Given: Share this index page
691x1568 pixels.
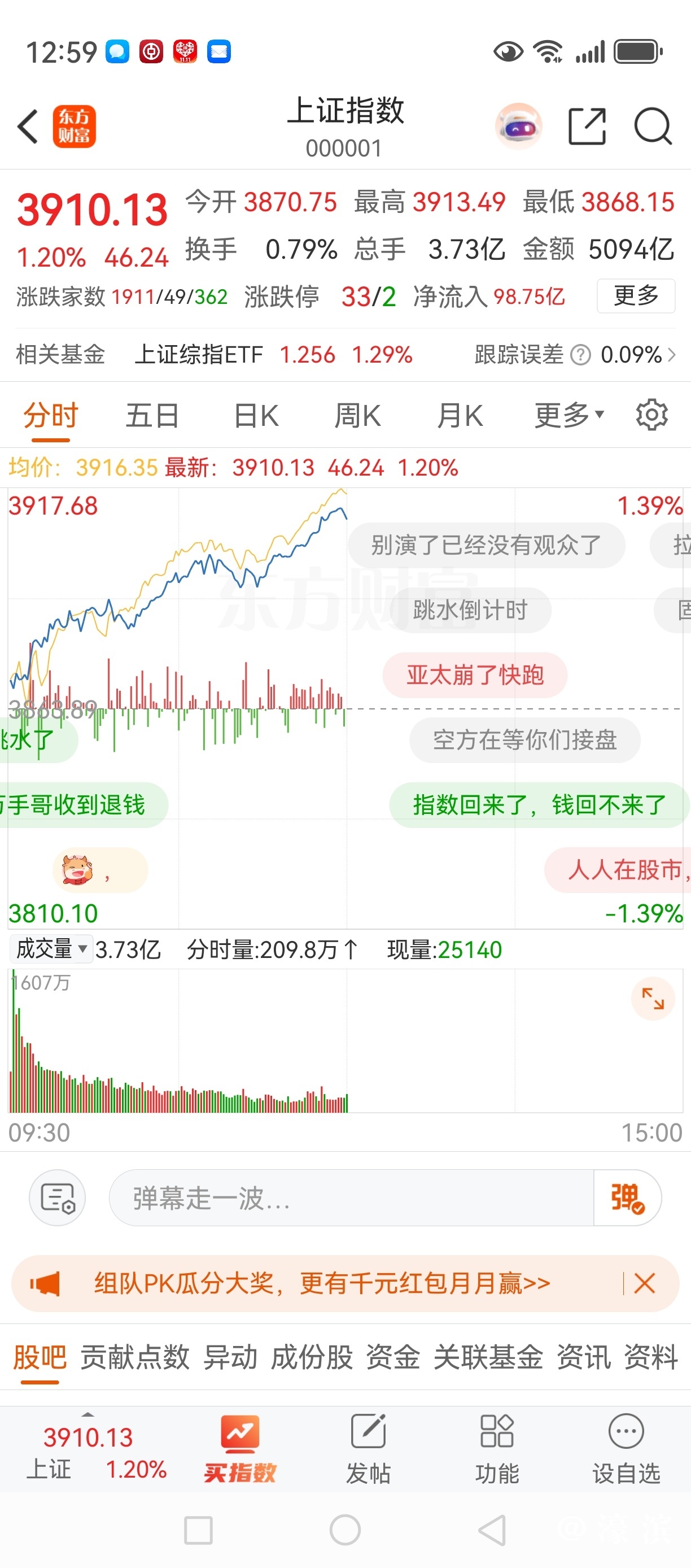Looking at the screenshot, I should tap(587, 127).
